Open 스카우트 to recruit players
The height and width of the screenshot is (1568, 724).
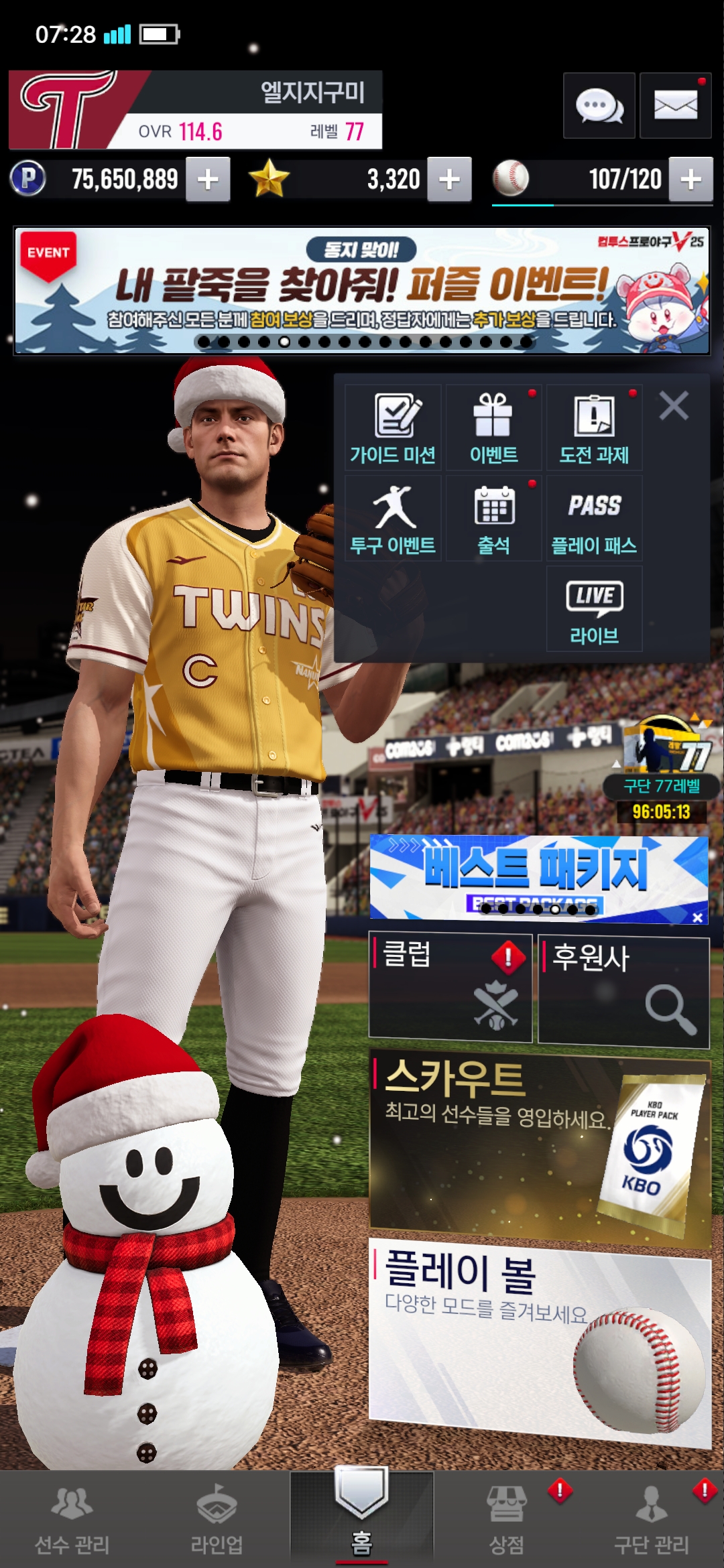(540, 1145)
